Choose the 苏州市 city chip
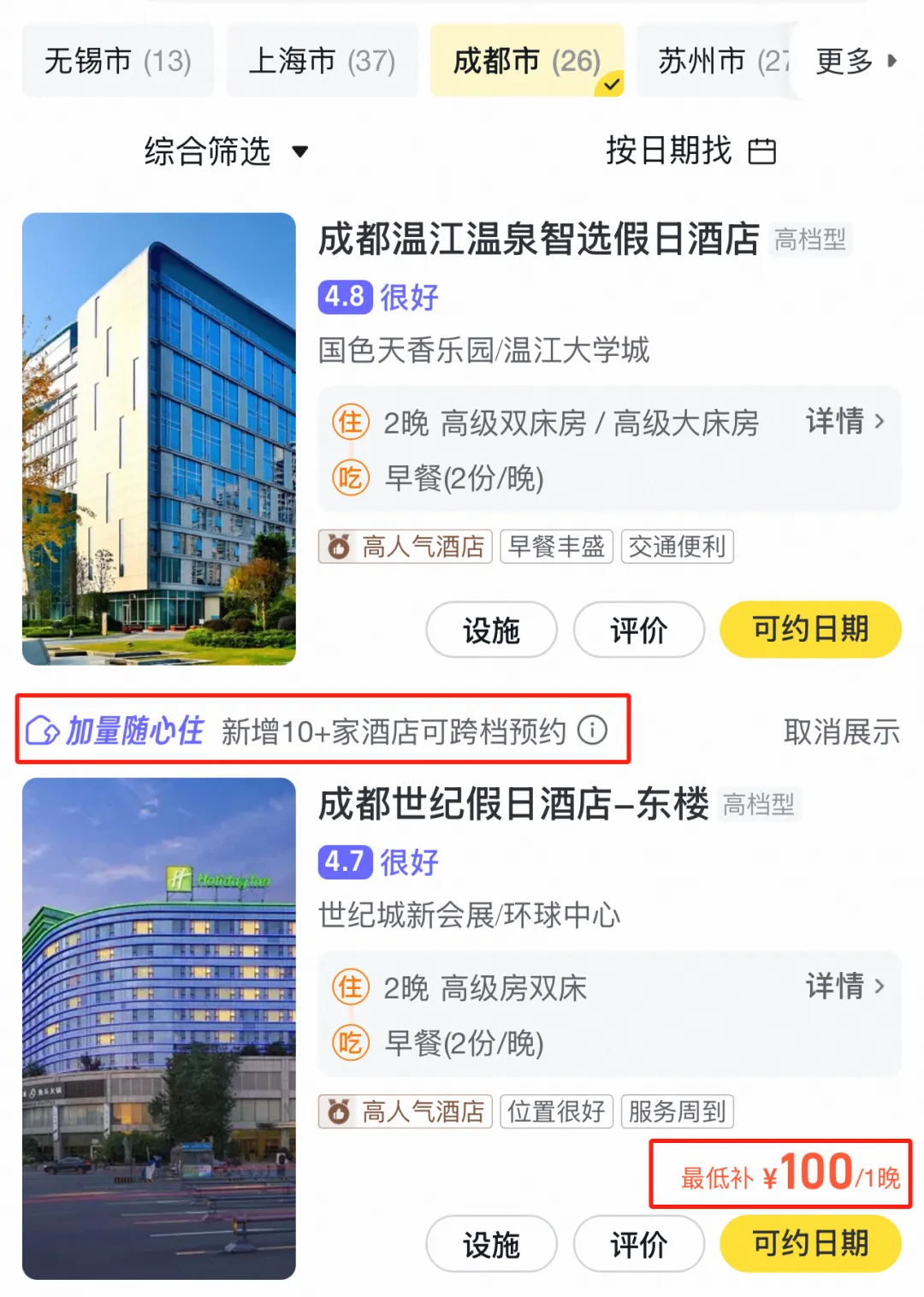Screen dimensions: 924x1297 (714, 61)
